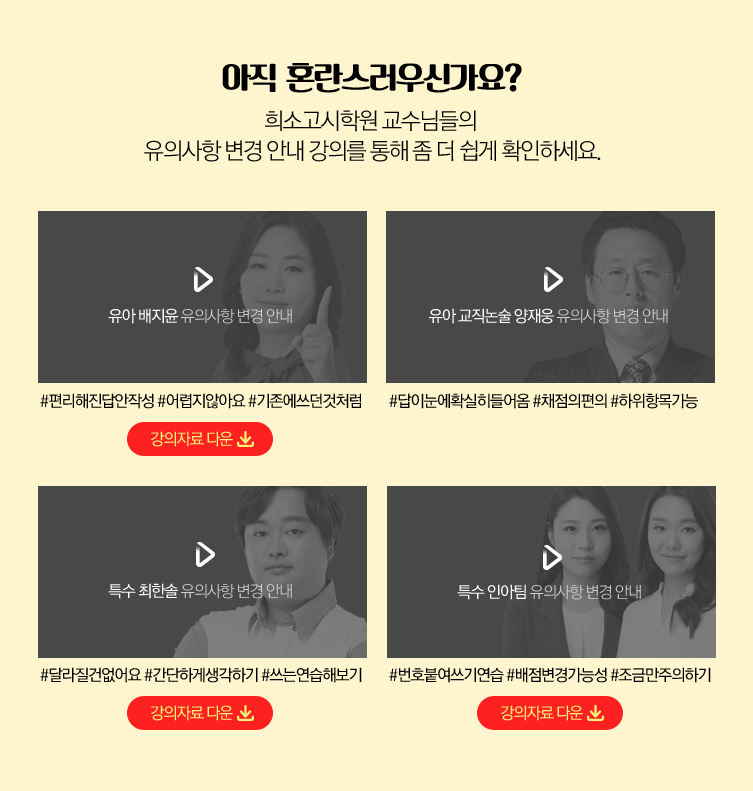Viewport: 753px width, 791px height.
Task: Download 강의자료 under 인아팀 video
Action: point(549,713)
